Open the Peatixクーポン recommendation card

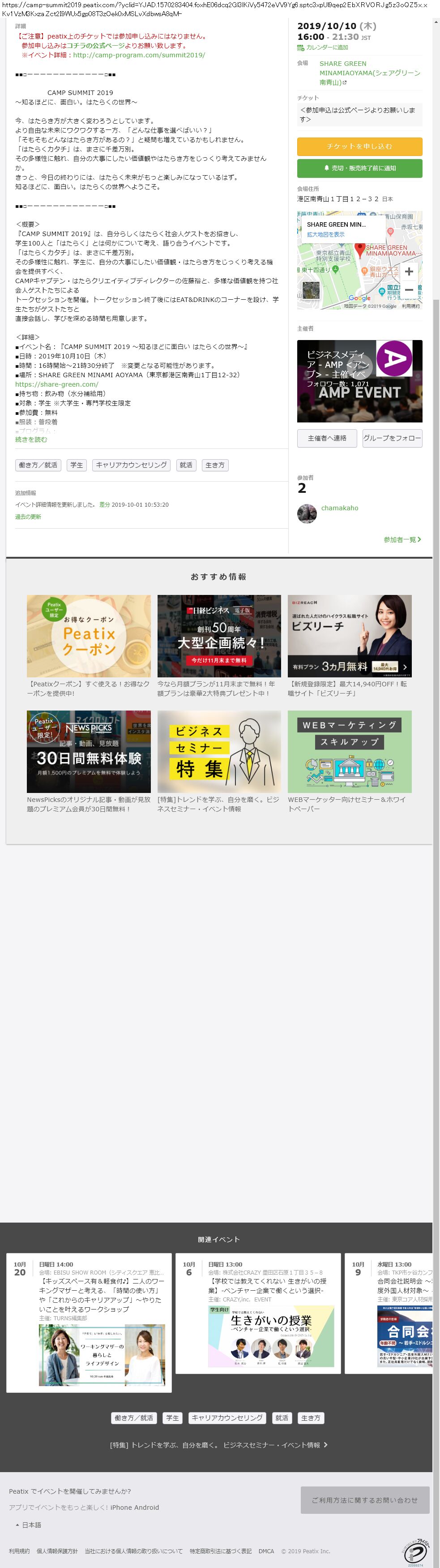pos(89,635)
